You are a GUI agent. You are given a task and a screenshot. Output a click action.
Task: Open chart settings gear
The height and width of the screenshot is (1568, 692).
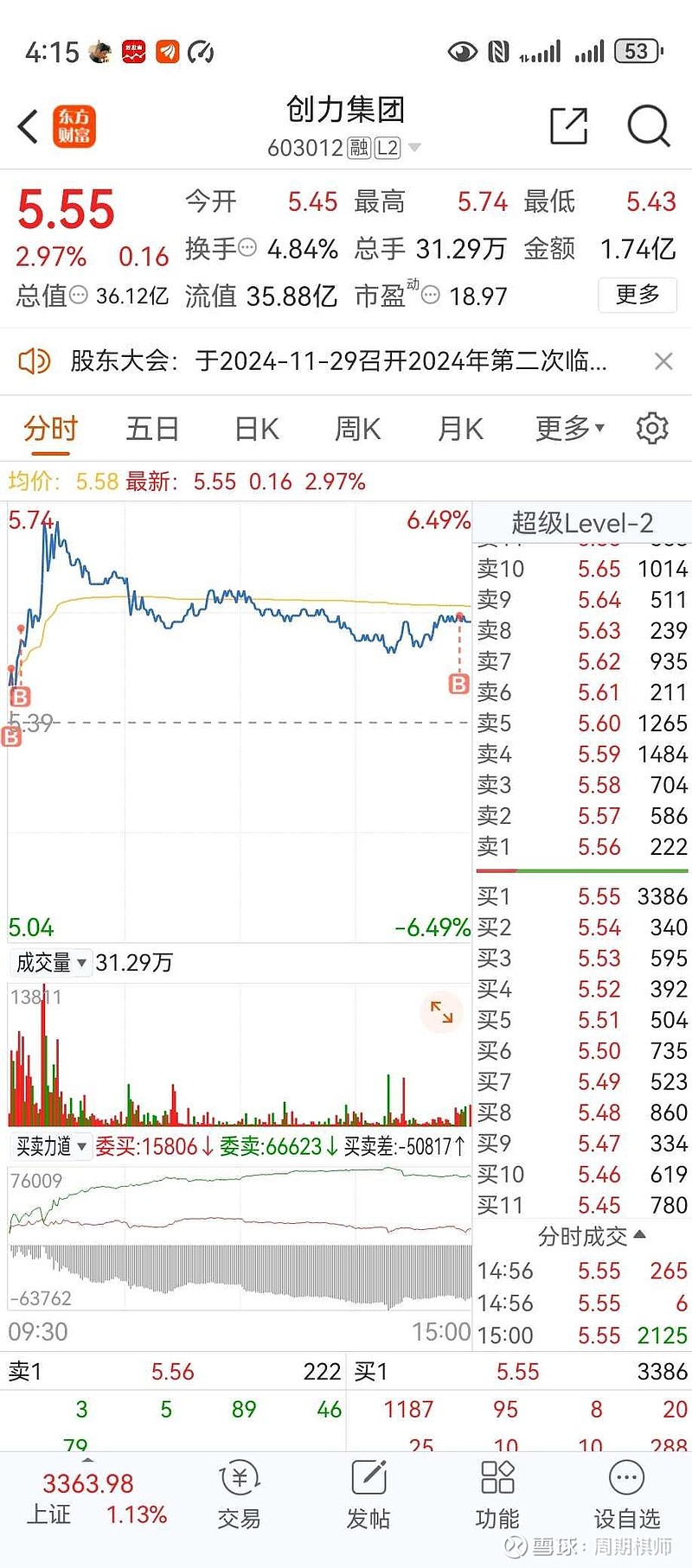coord(652,429)
